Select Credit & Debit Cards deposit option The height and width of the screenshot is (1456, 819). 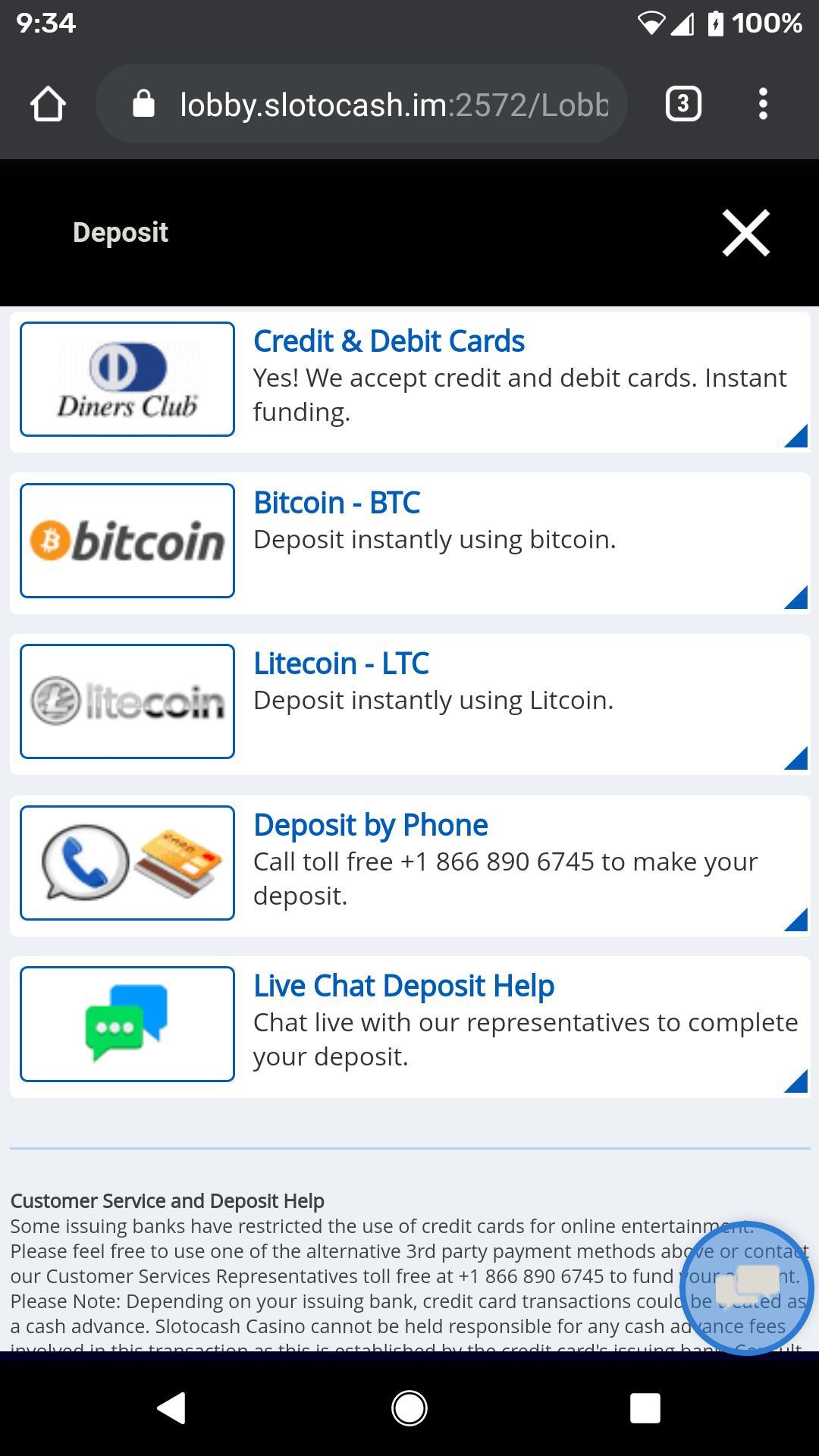(x=409, y=382)
